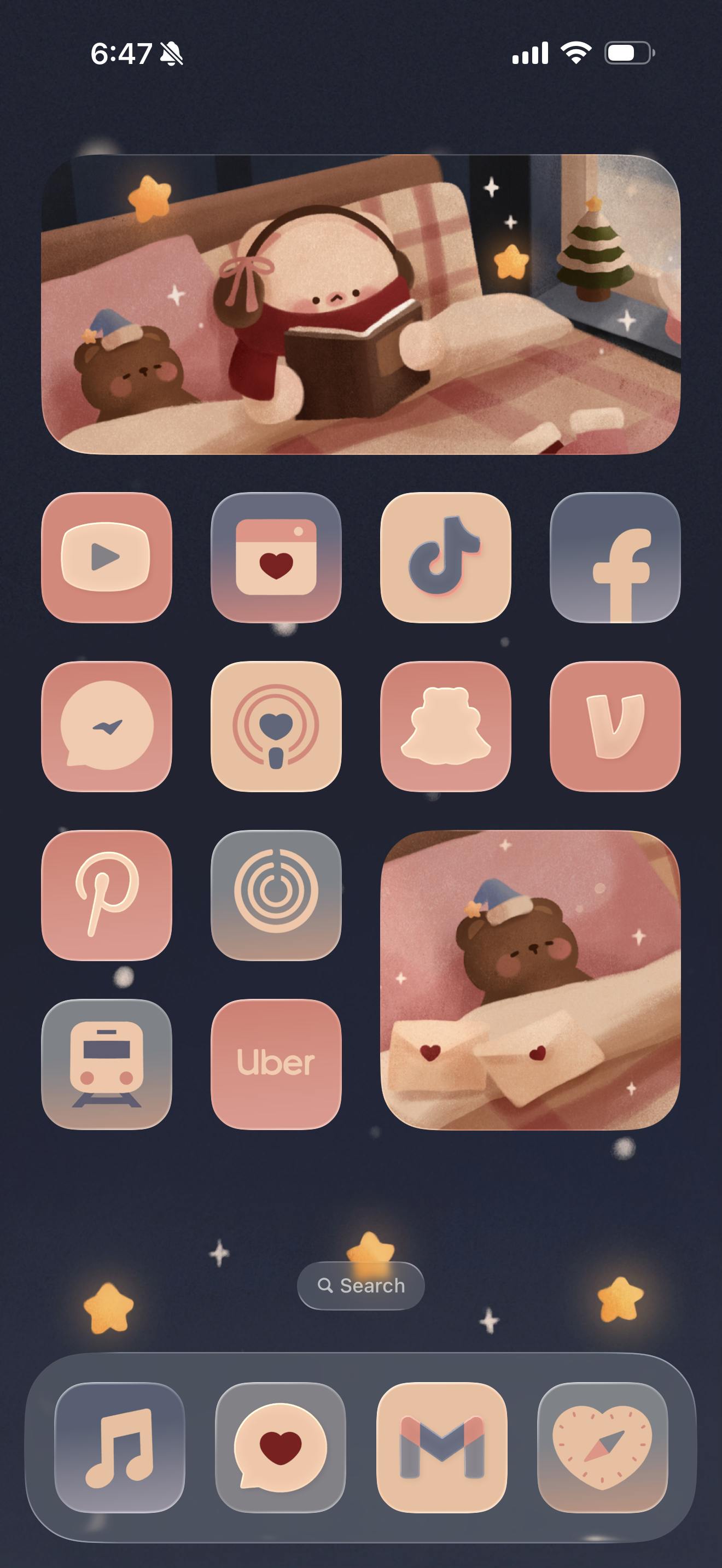The image size is (722, 1568).
Task: Launch Pinterest
Action: coord(107,895)
